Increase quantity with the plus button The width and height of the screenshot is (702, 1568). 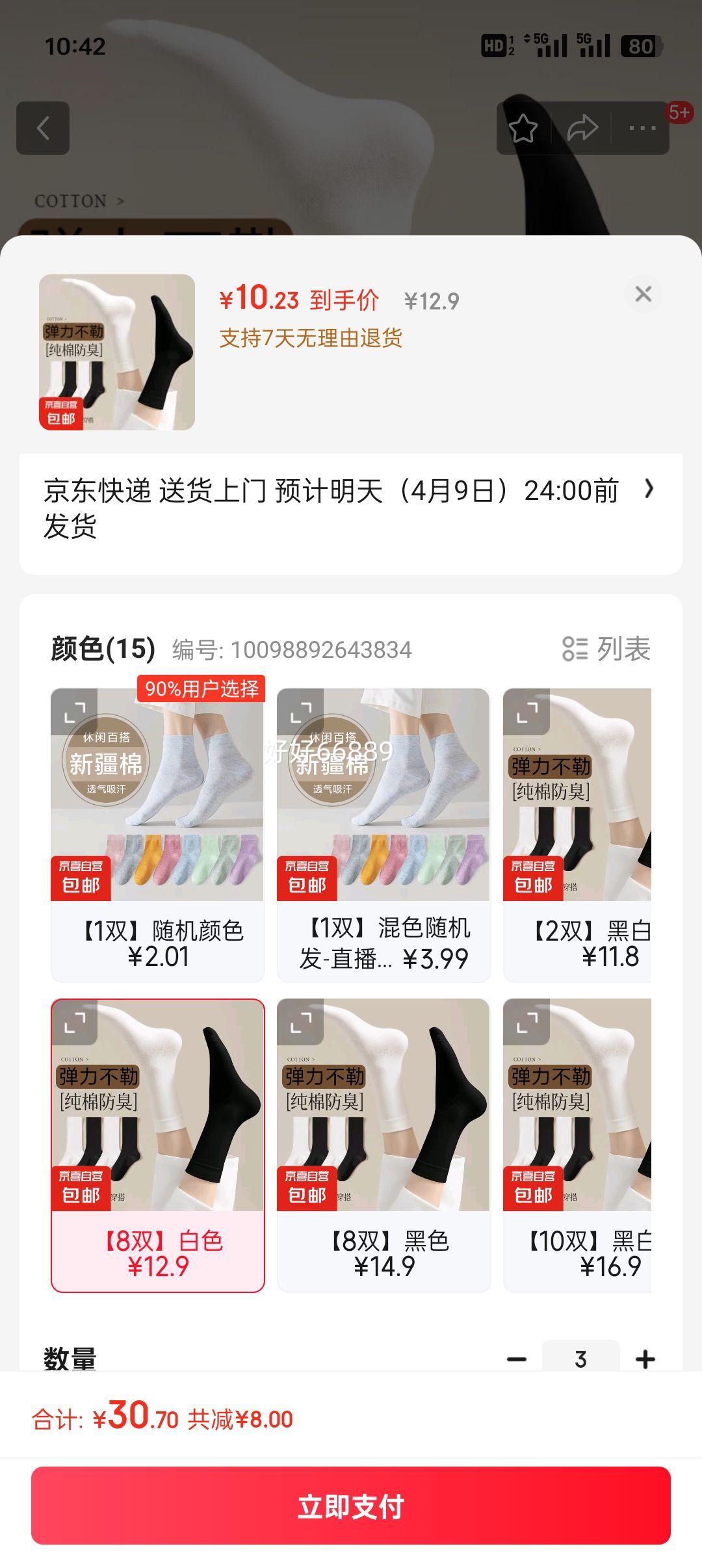645,1359
